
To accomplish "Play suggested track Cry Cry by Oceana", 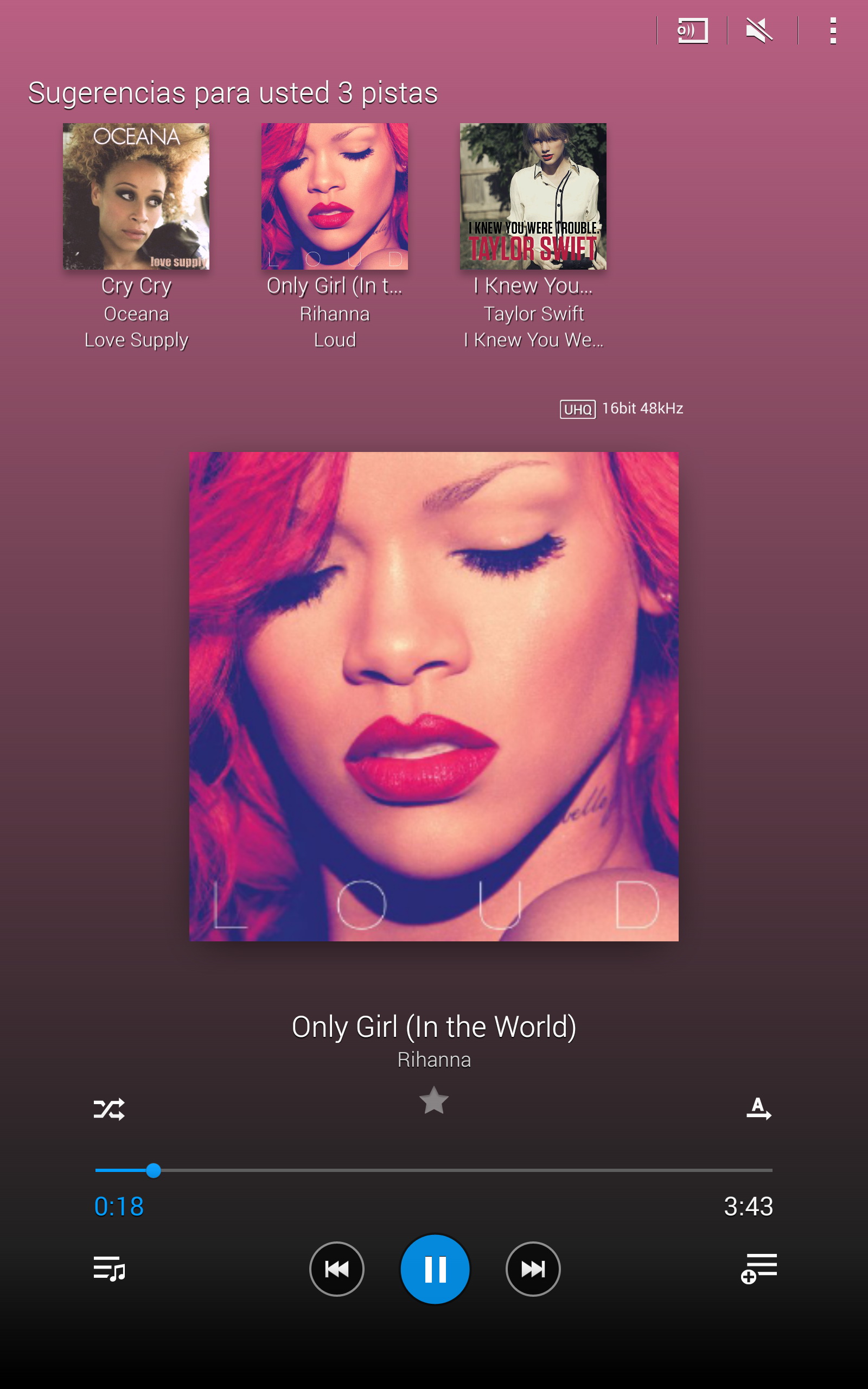I will pos(136,196).
